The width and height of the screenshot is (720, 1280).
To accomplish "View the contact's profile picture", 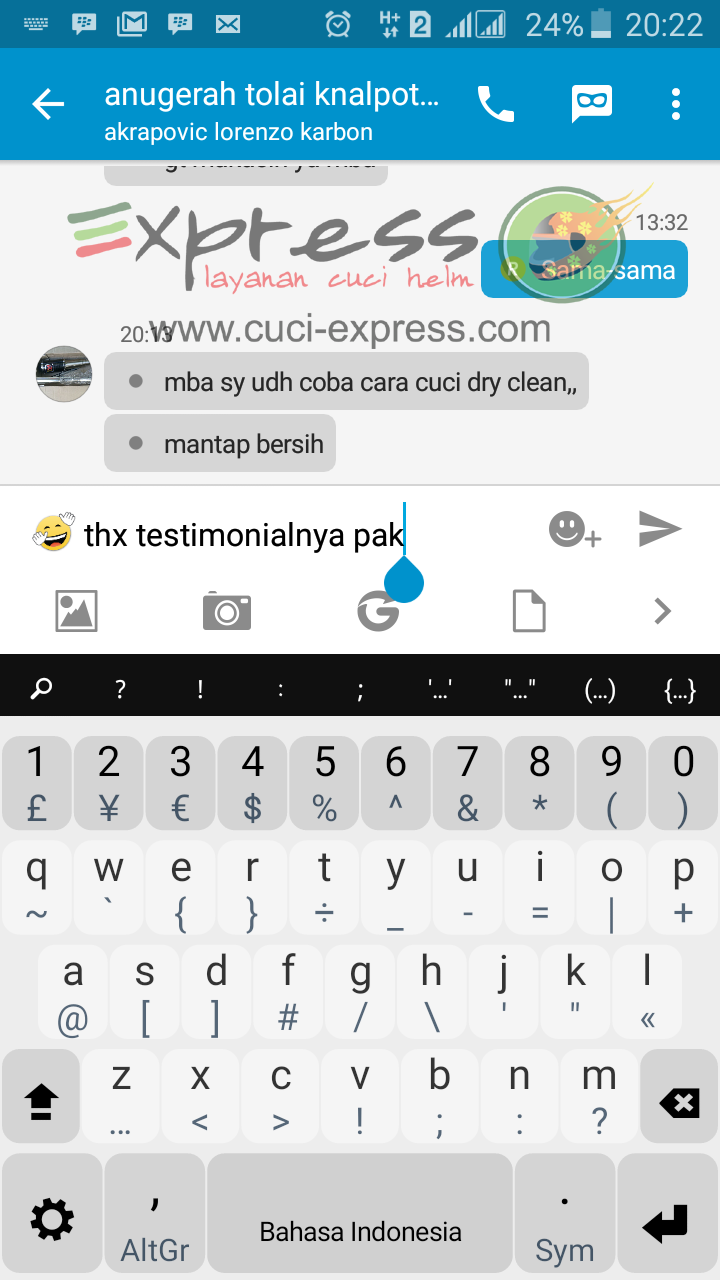I will 64,374.
